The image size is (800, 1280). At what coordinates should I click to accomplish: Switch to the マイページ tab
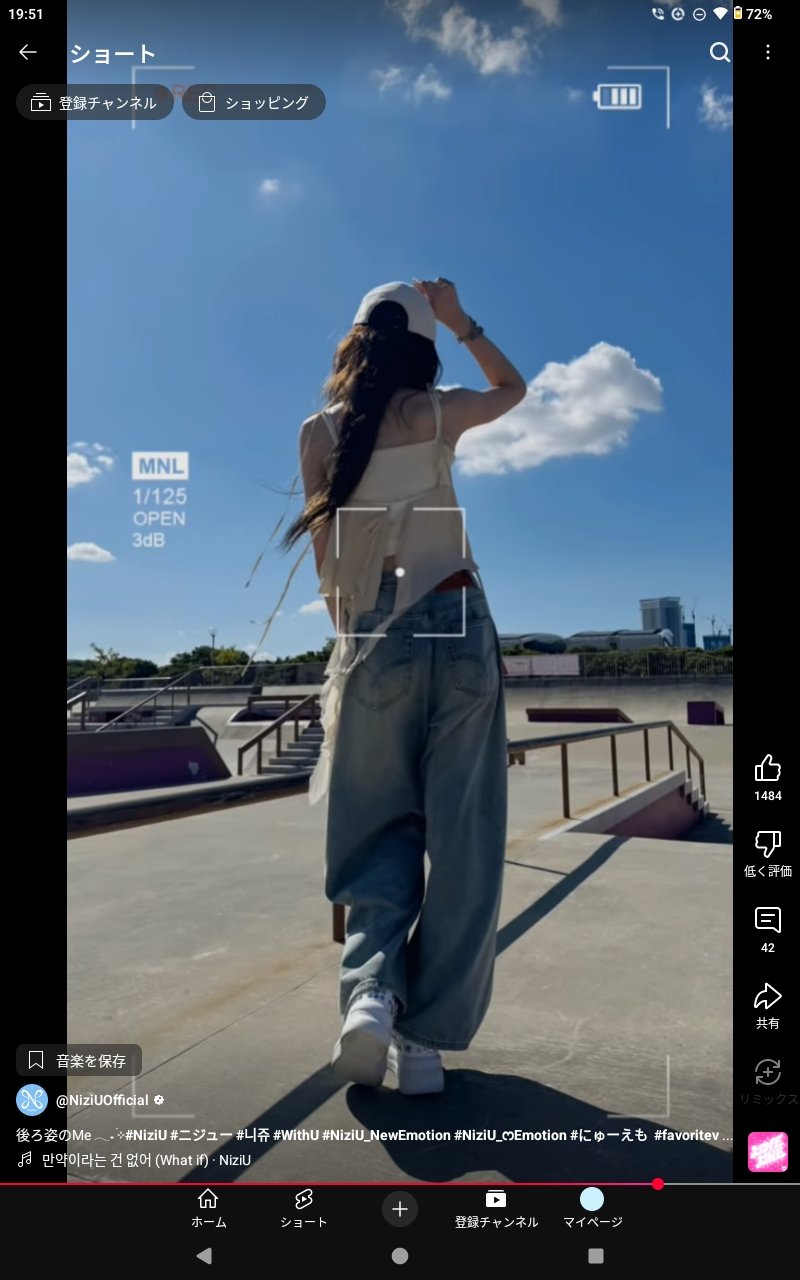tap(592, 1208)
